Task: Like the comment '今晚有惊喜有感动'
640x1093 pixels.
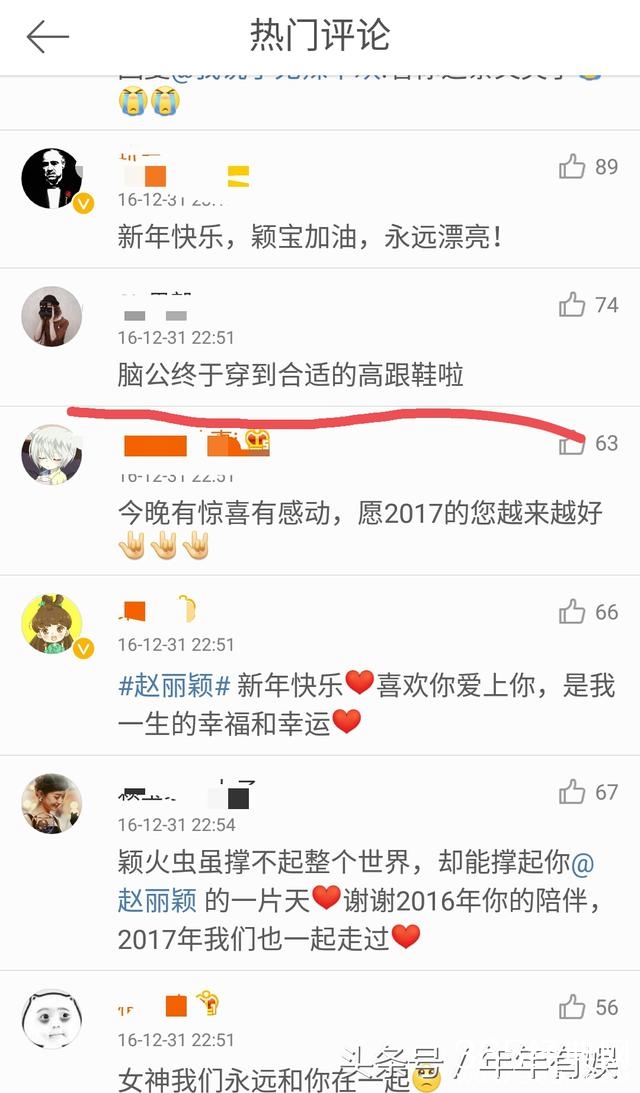Action: click(x=573, y=444)
